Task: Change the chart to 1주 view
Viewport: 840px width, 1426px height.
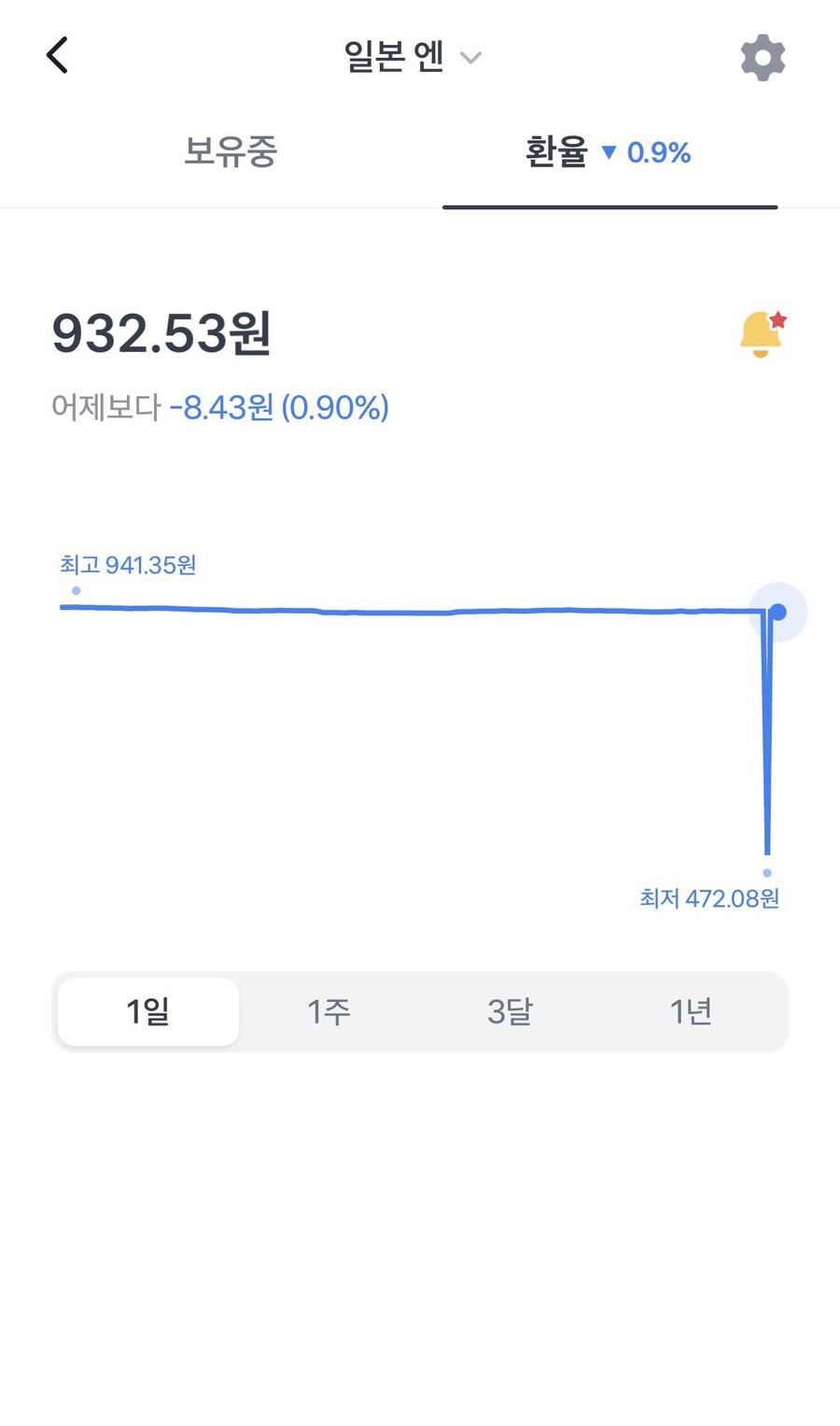Action: pos(329,1011)
